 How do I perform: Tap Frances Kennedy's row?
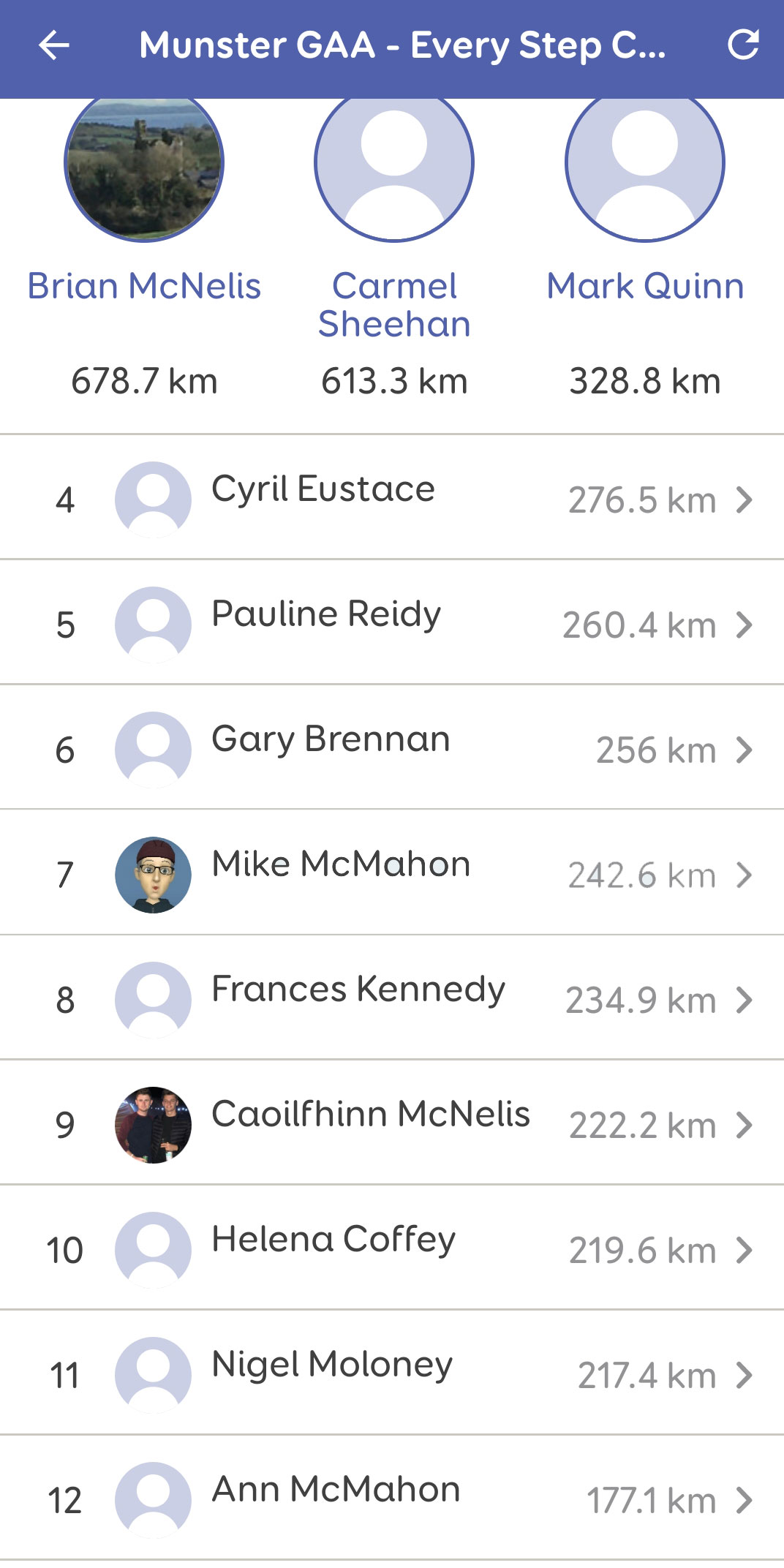point(392,998)
